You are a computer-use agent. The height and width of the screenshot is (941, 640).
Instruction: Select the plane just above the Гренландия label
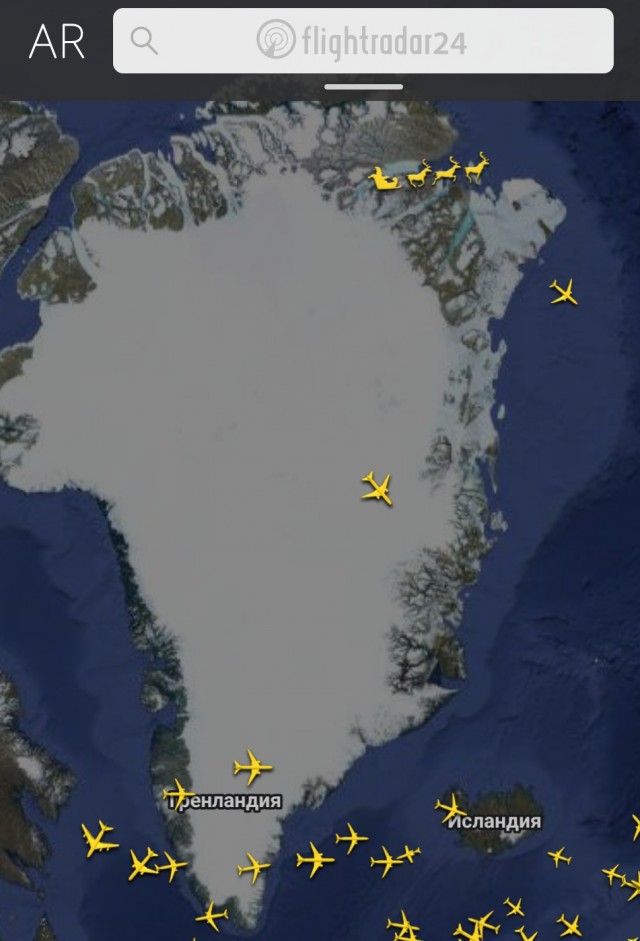click(252, 768)
